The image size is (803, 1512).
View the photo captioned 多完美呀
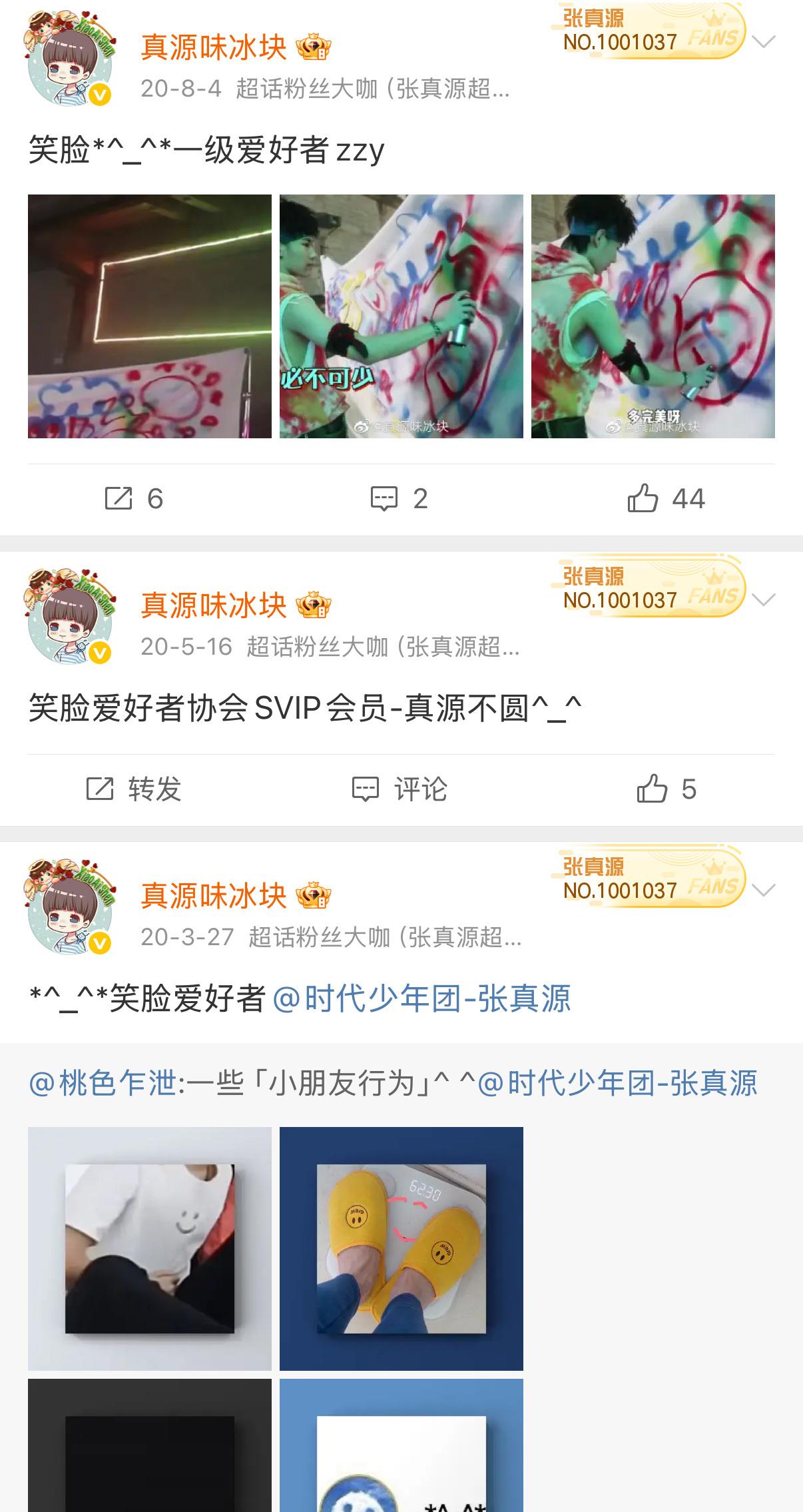(653, 316)
